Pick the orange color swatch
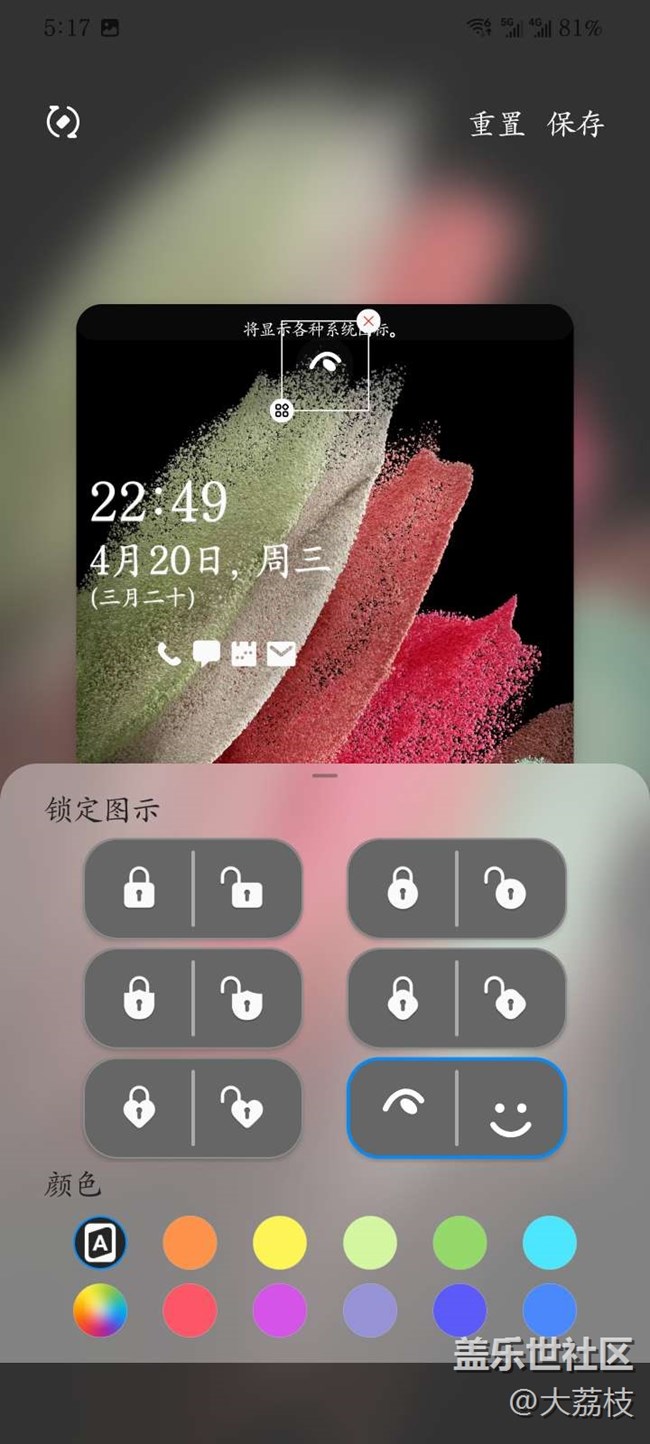 tap(190, 1243)
